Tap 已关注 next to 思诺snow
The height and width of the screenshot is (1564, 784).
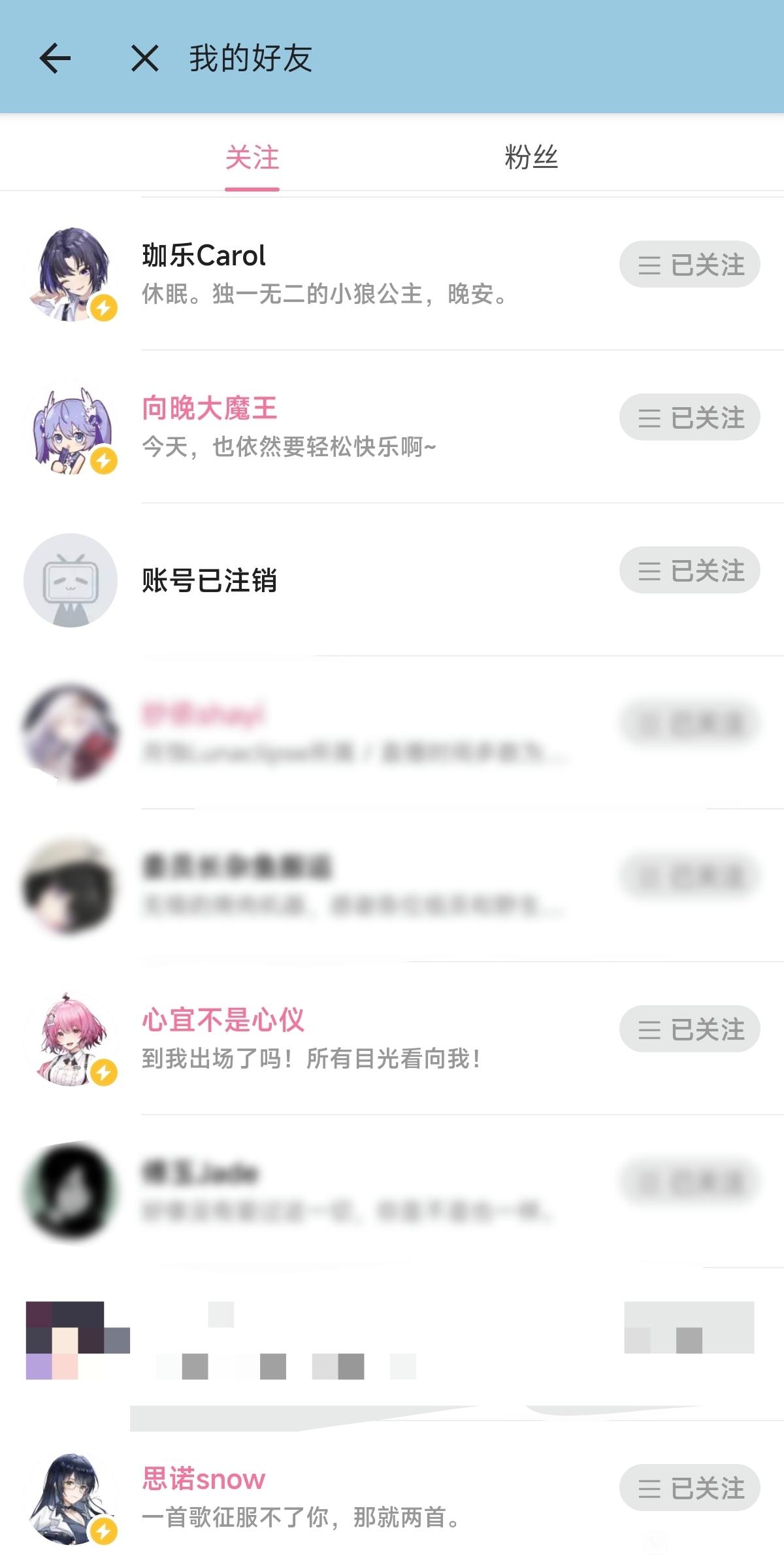689,1488
